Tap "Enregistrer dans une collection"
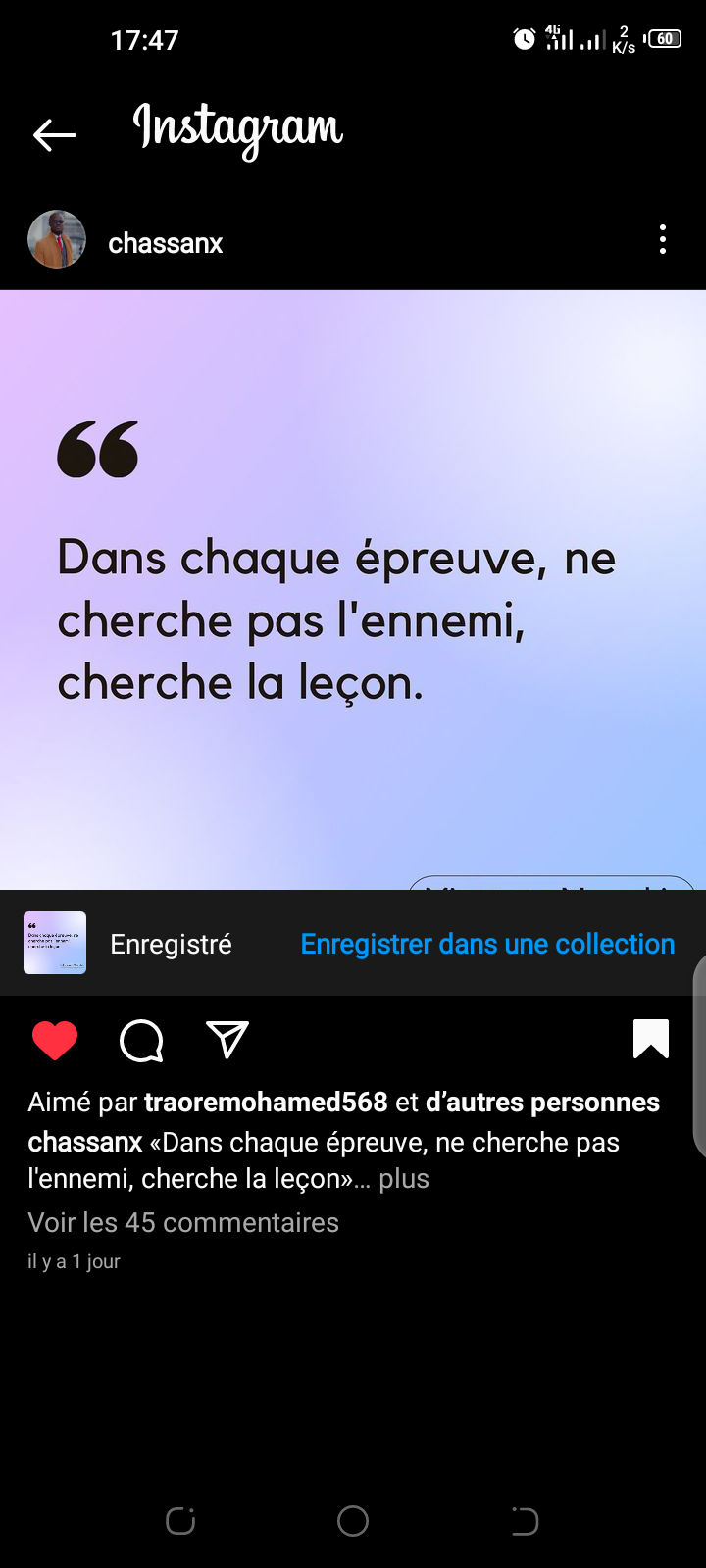 (x=487, y=944)
